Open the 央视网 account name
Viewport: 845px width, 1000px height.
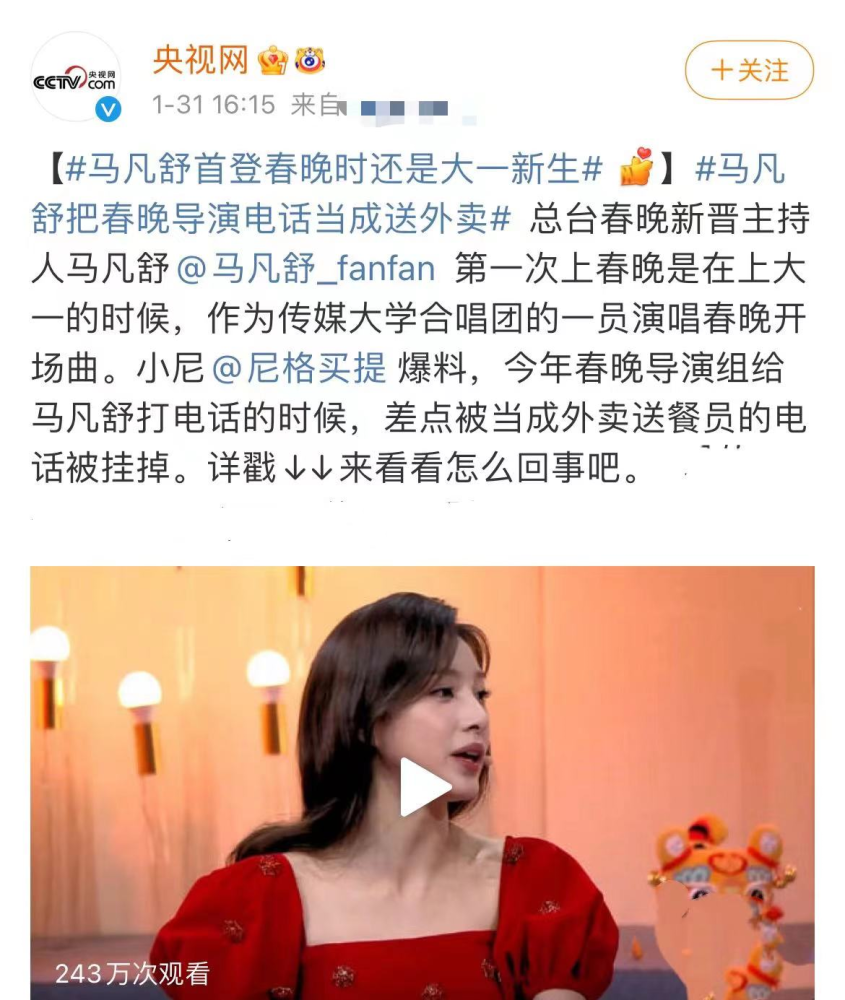pos(200,60)
